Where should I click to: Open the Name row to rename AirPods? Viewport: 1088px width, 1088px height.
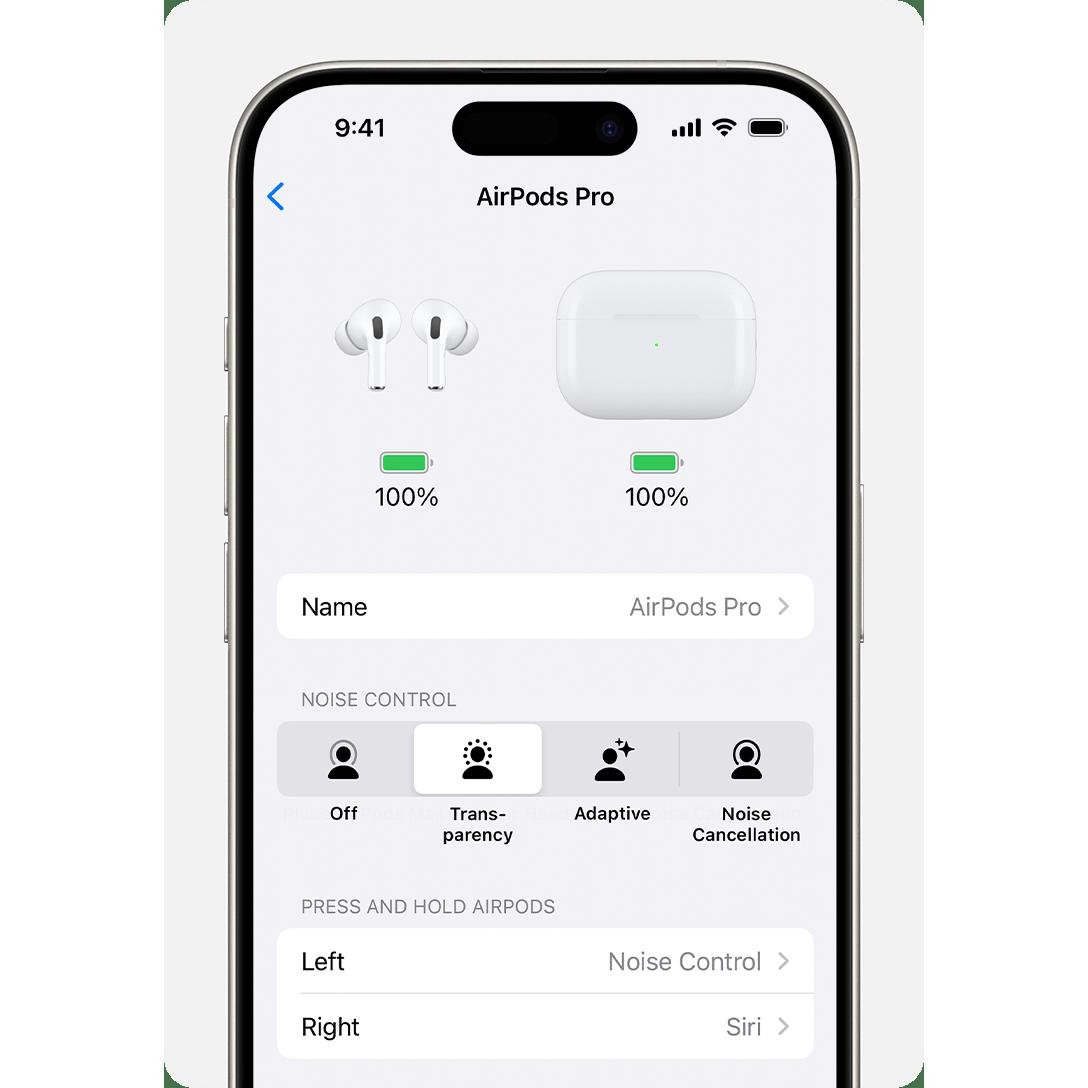coord(545,607)
